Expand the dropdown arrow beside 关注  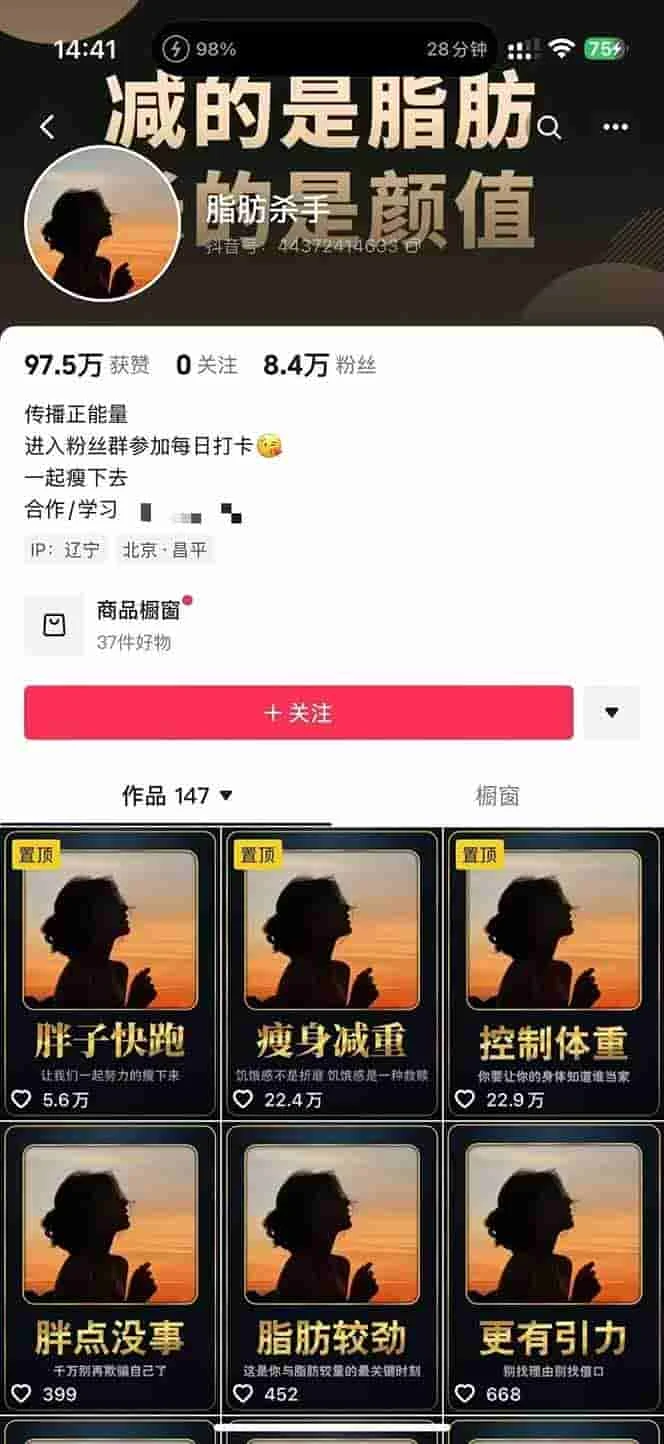[611, 713]
